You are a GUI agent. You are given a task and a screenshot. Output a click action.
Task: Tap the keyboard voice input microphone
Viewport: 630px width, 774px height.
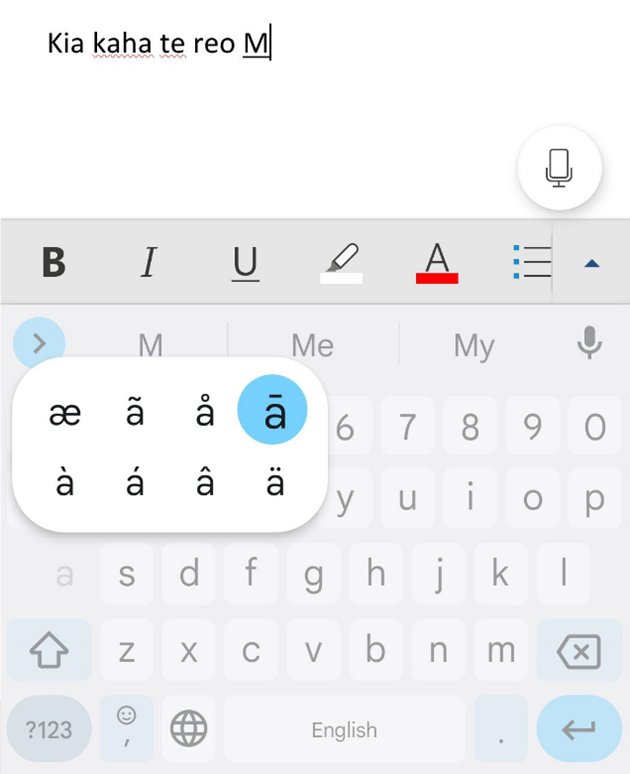point(591,344)
